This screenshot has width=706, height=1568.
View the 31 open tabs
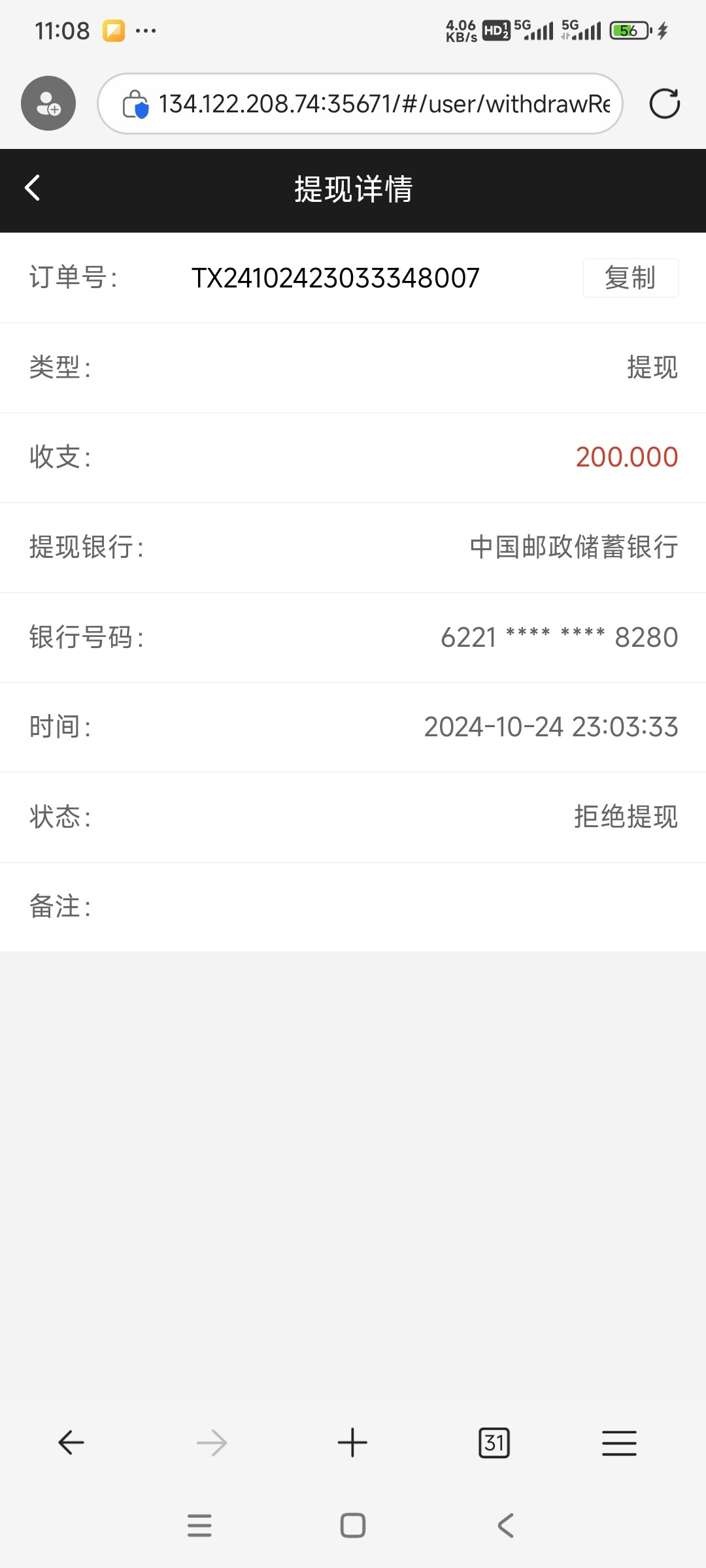tap(494, 1443)
